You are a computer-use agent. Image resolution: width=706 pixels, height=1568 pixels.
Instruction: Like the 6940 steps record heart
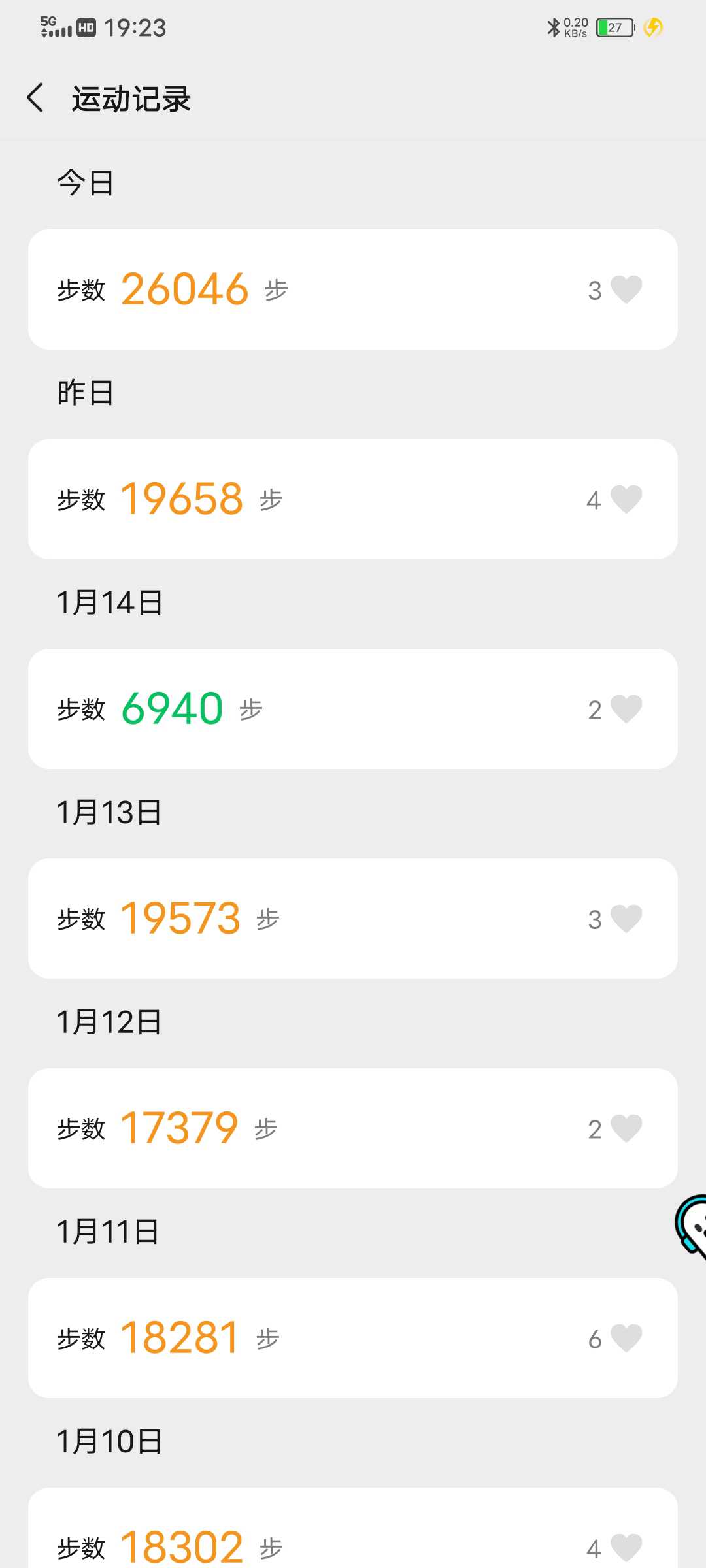point(626,709)
